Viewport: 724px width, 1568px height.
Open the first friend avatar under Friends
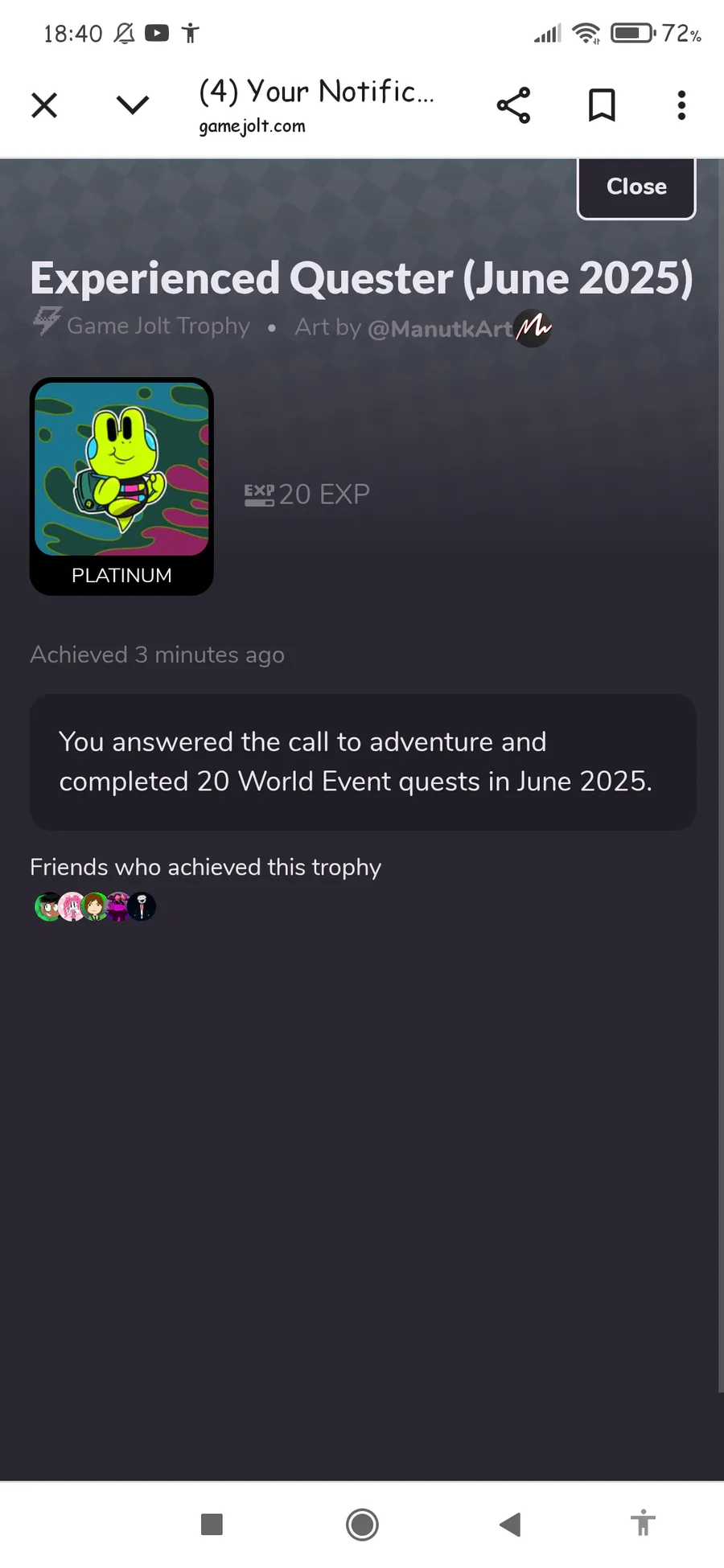tap(47, 907)
